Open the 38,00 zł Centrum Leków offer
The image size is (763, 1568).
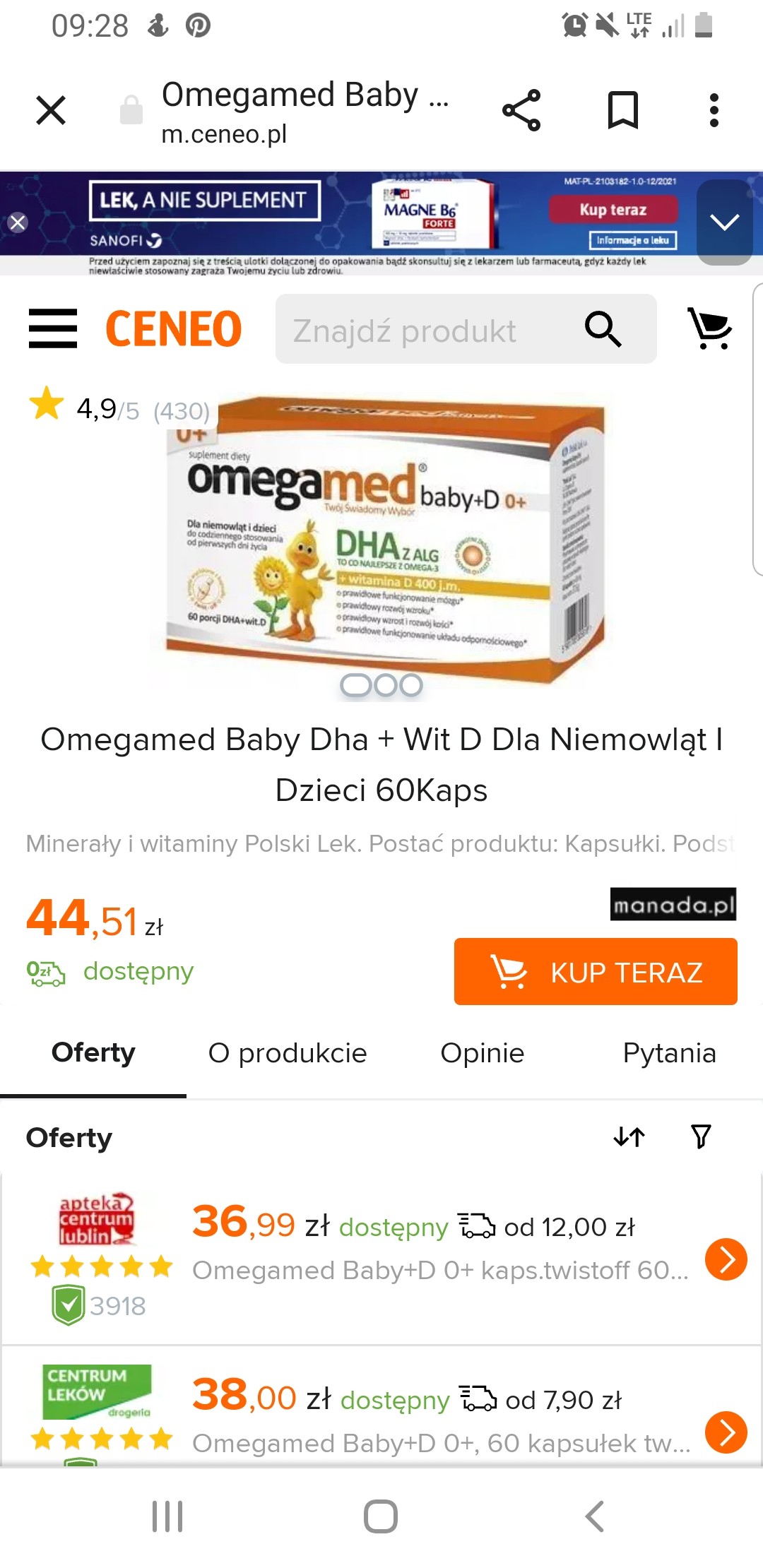726,1432
